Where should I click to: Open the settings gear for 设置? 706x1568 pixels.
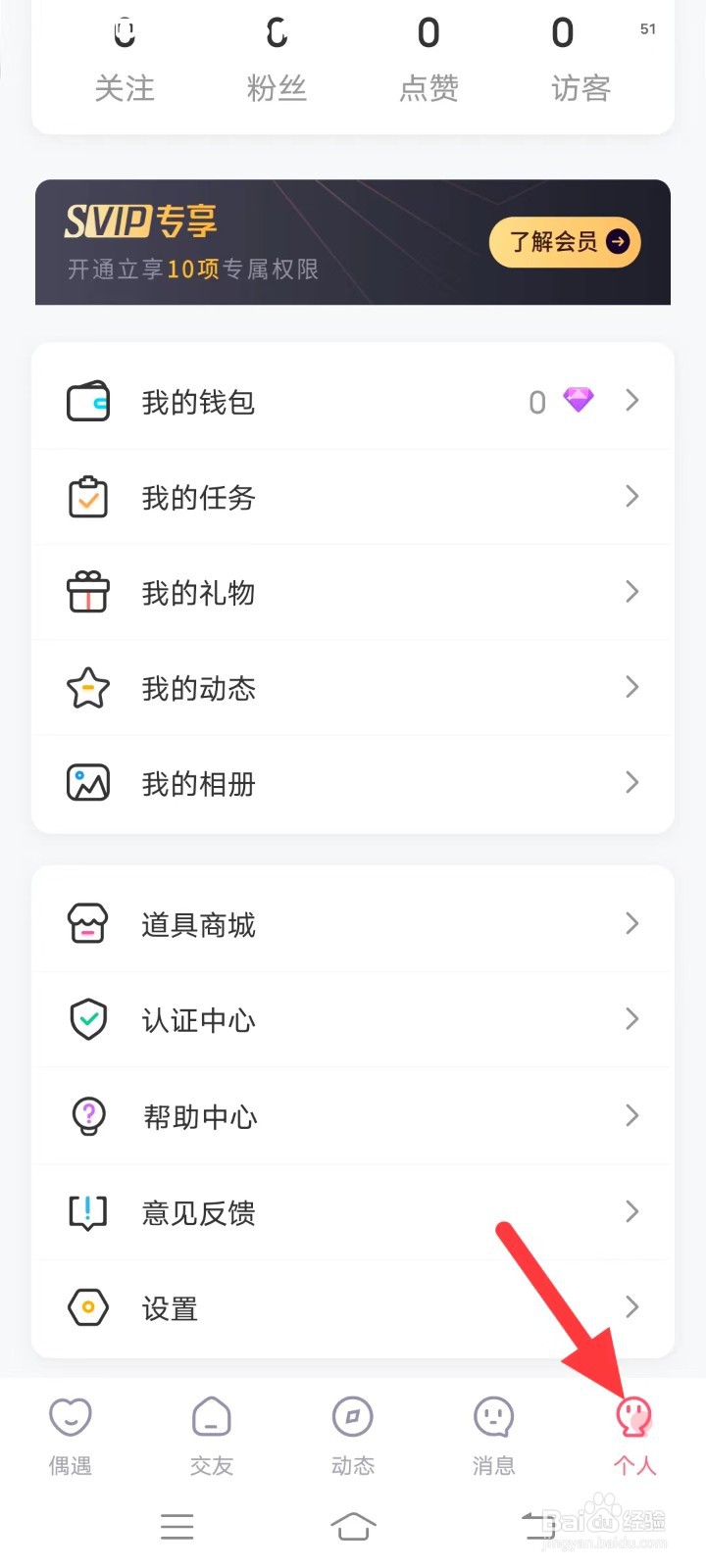(x=87, y=1307)
